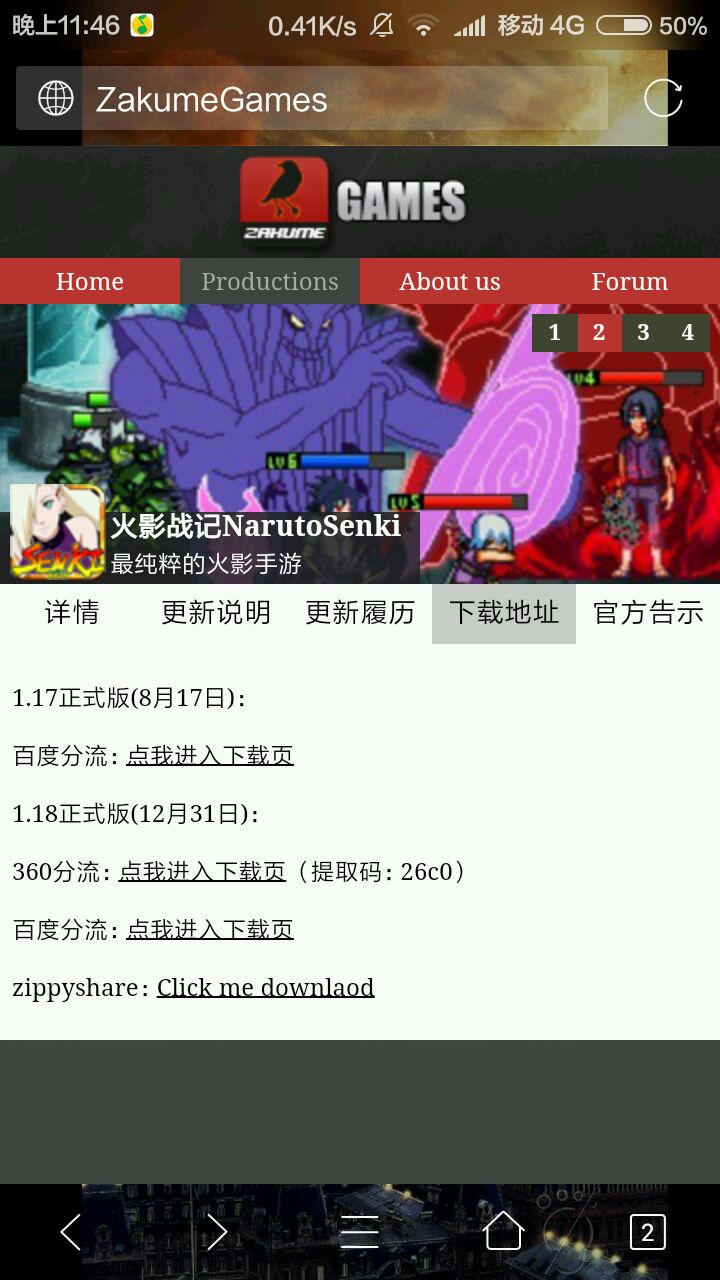The height and width of the screenshot is (1280, 720).
Task: Visit the Forum section
Action: (629, 281)
